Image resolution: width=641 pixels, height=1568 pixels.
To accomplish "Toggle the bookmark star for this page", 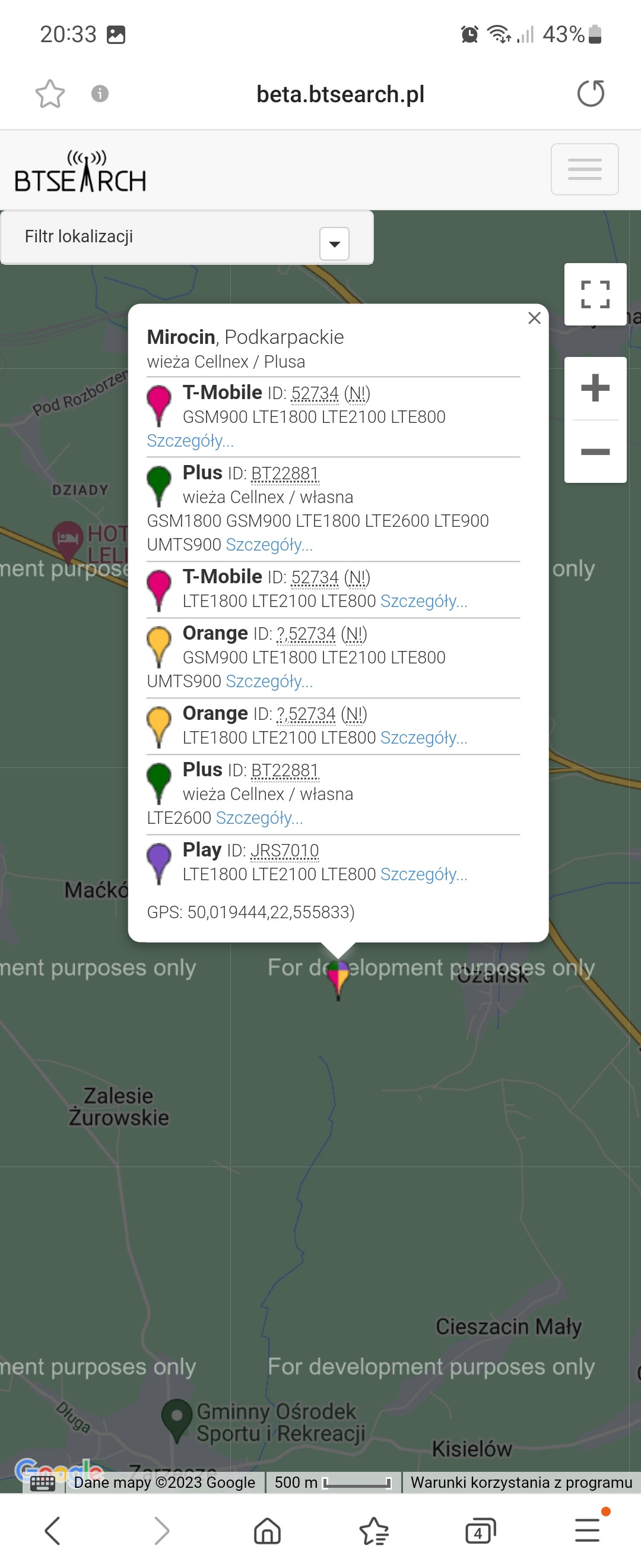I will 50,94.
